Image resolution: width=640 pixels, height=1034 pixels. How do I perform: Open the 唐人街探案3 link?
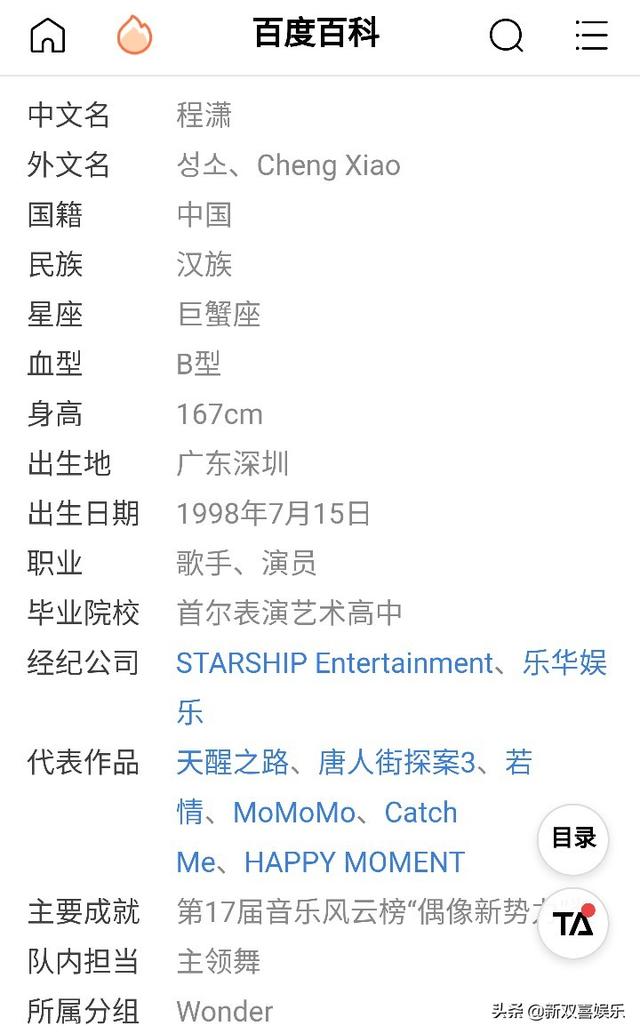(397, 763)
